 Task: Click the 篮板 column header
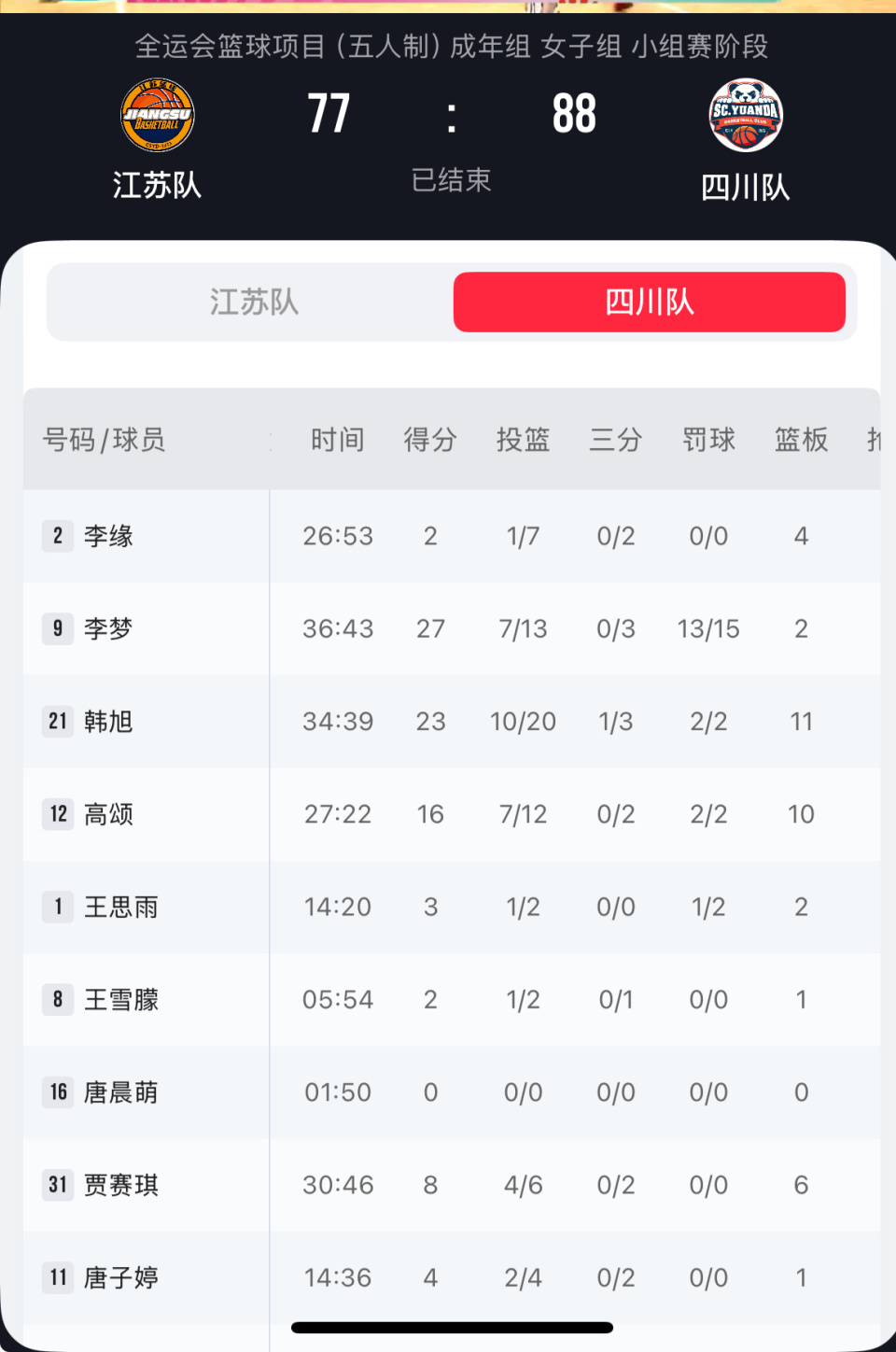[801, 440]
